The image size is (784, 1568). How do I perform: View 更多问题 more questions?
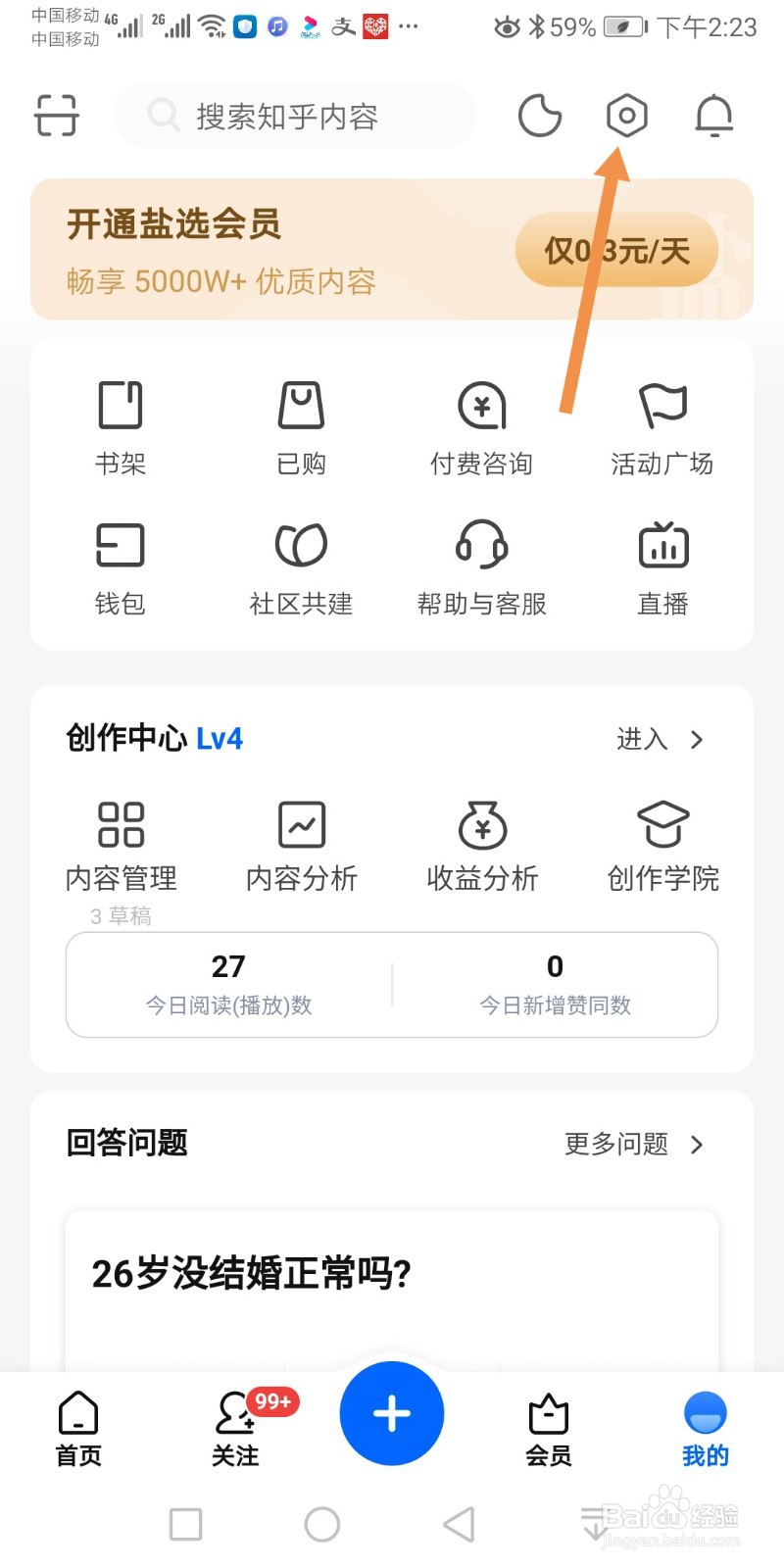pos(633,1144)
